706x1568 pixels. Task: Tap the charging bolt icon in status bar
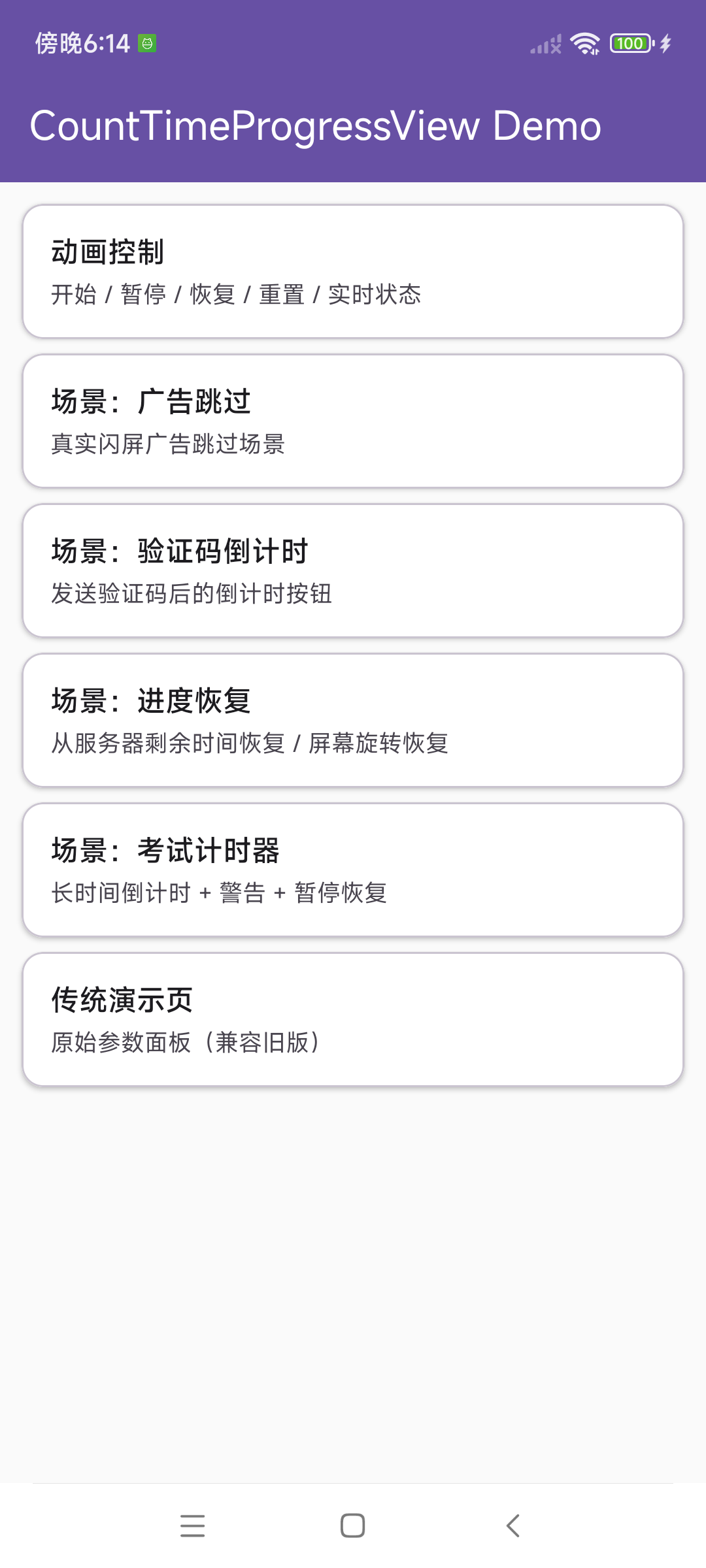tap(665, 42)
